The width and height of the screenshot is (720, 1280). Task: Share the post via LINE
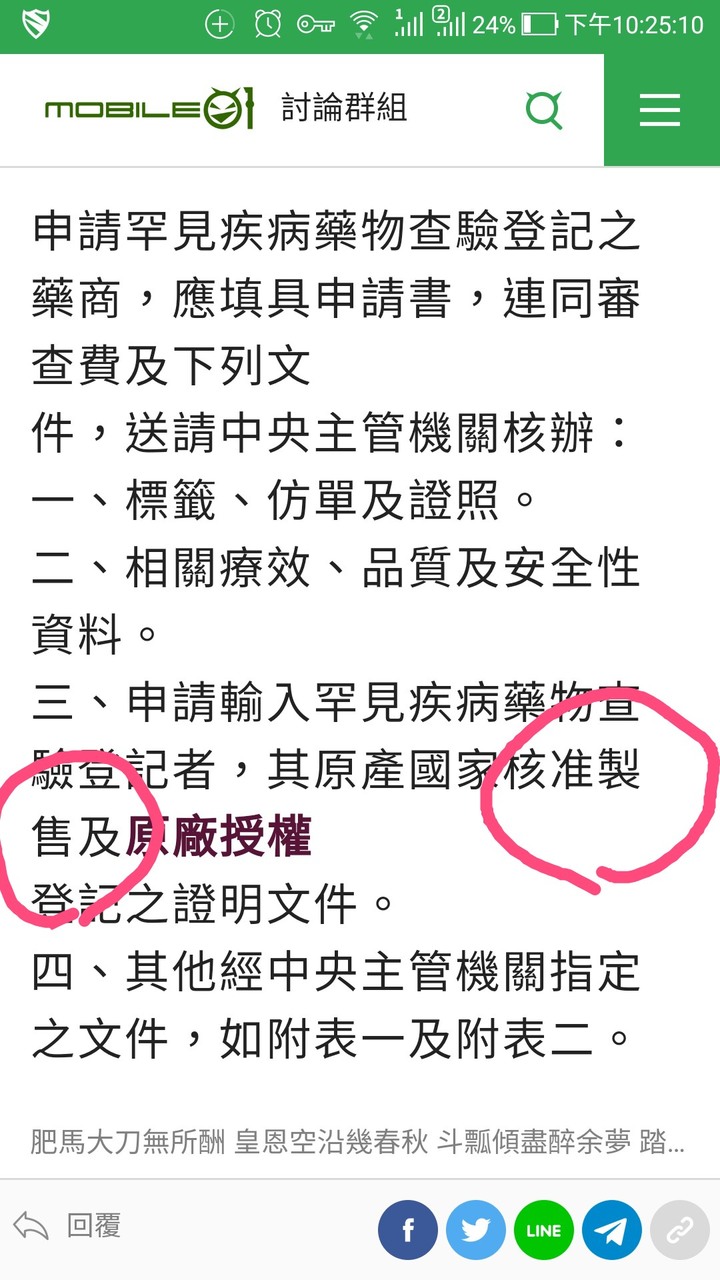coord(544,1230)
